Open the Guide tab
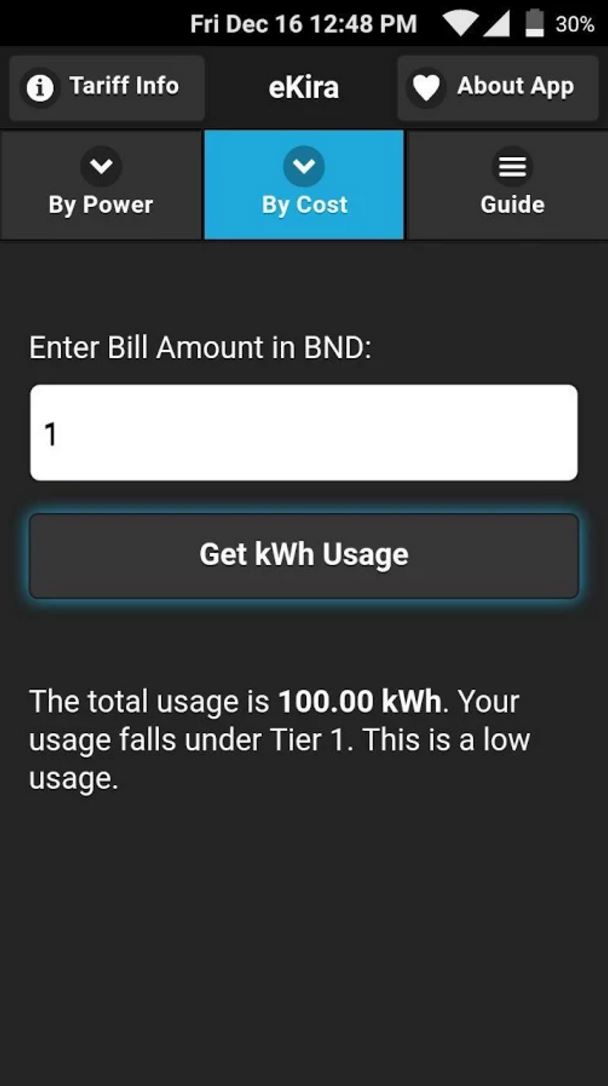Image resolution: width=608 pixels, height=1086 pixels. pos(508,185)
